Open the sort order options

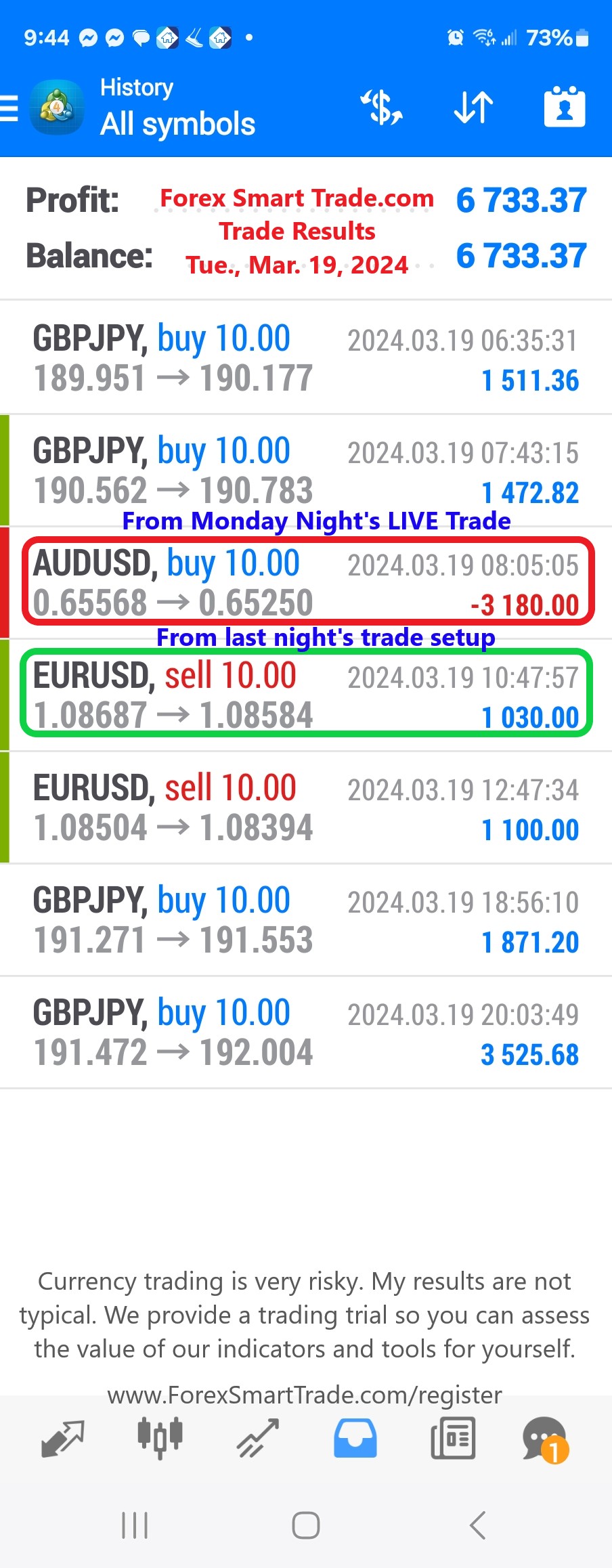(x=473, y=108)
